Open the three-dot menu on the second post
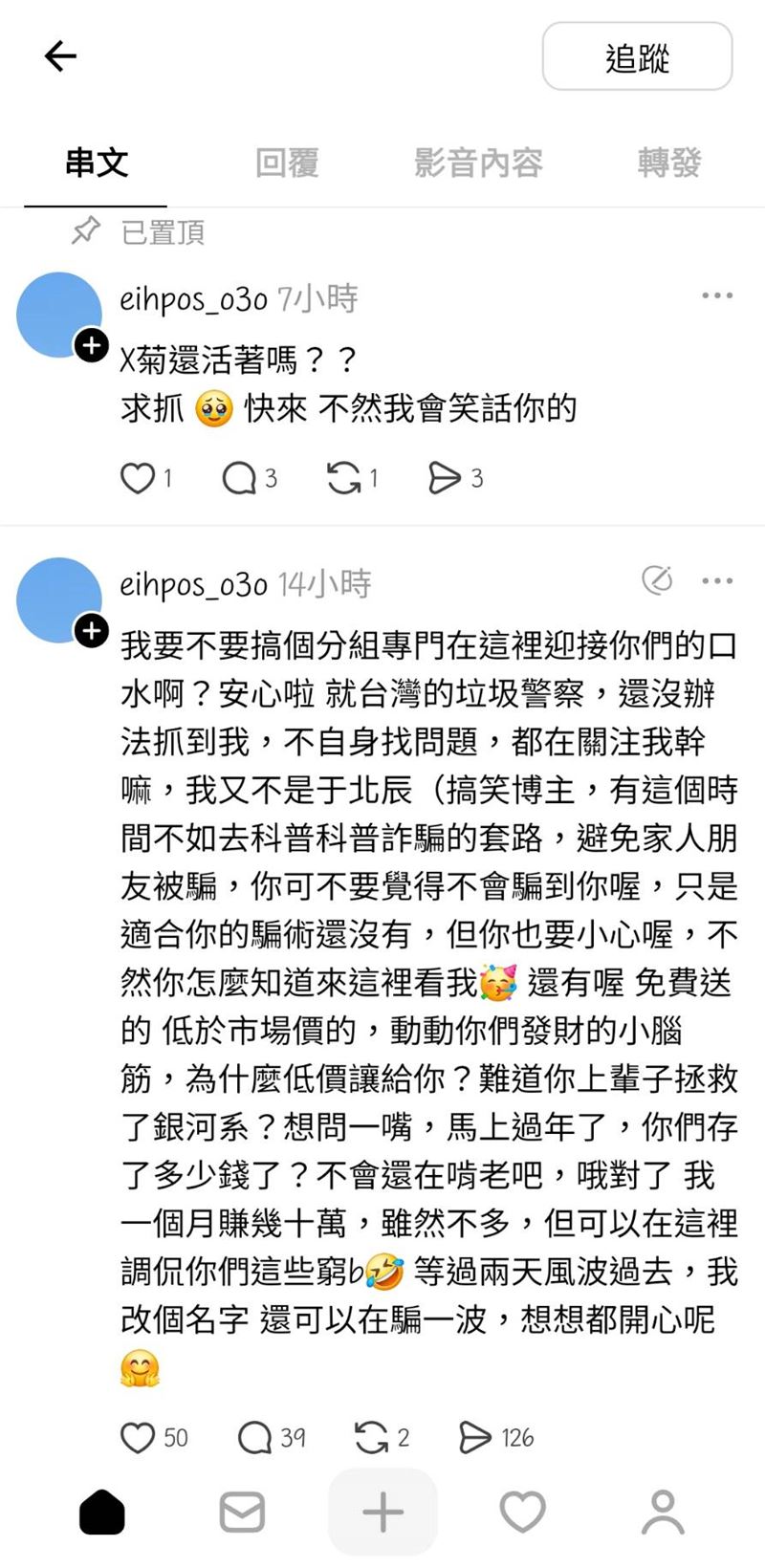The image size is (765, 1568). pos(717,580)
